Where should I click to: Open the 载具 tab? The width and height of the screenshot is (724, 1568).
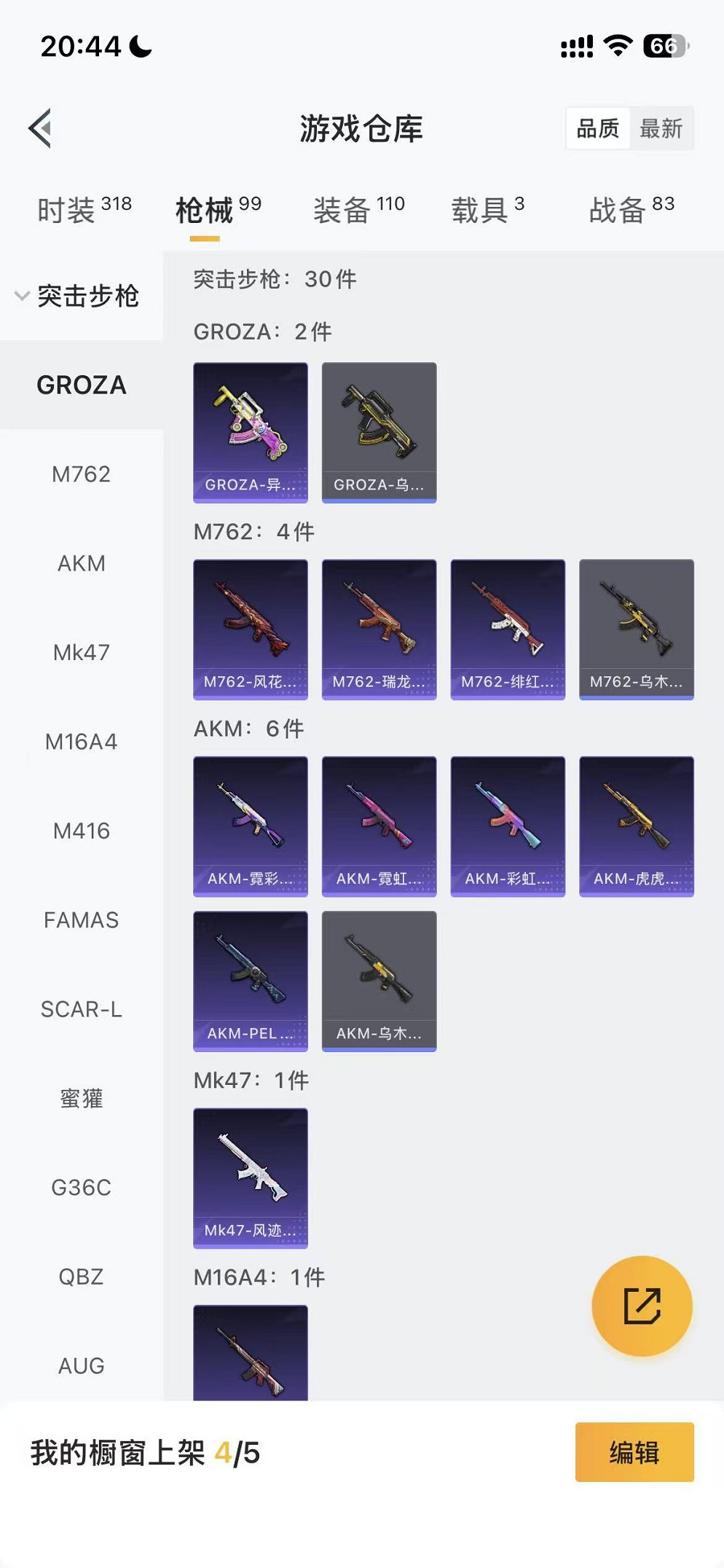tap(487, 210)
